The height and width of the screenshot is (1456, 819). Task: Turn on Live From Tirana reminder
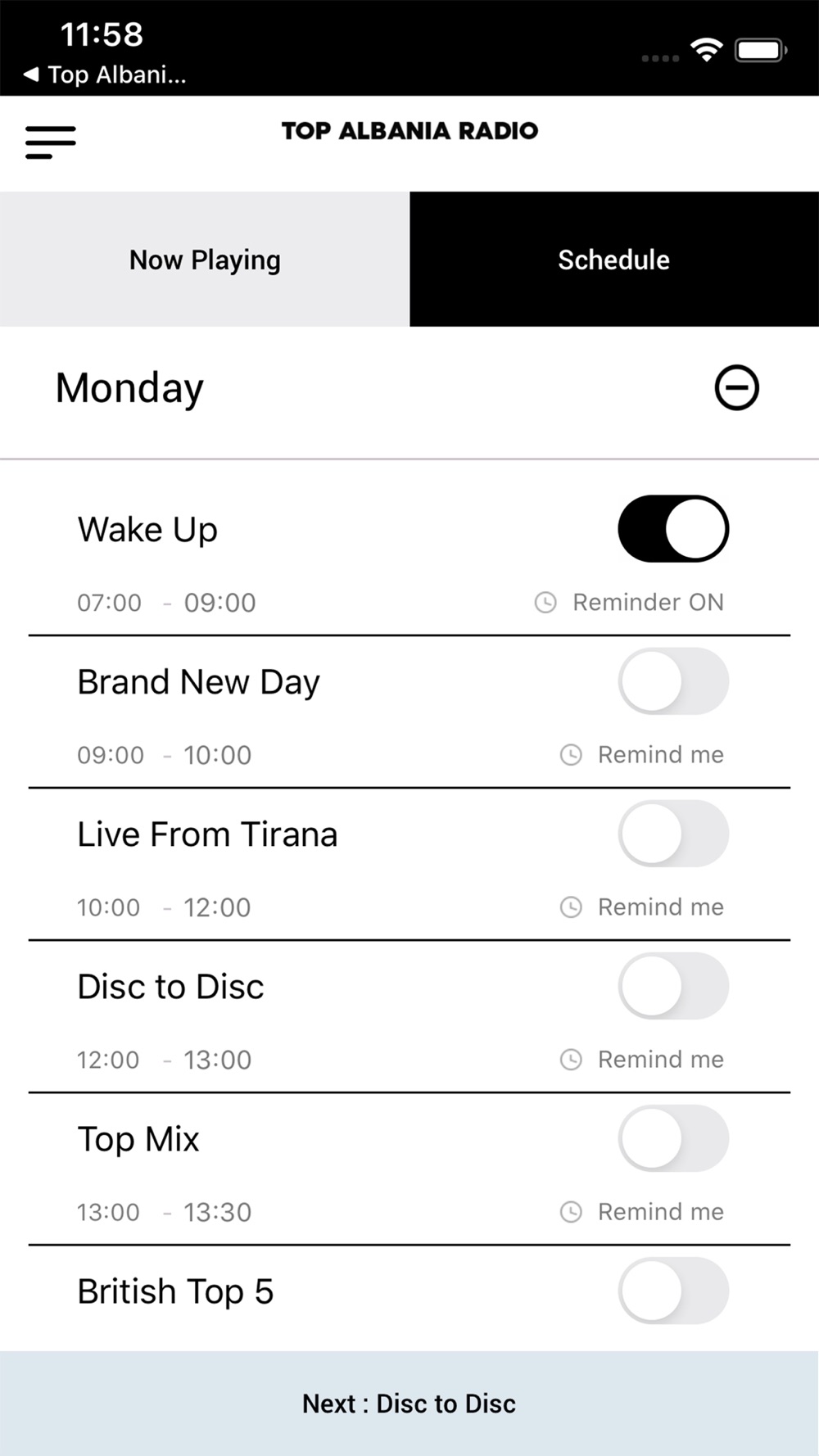pyautogui.click(x=673, y=834)
